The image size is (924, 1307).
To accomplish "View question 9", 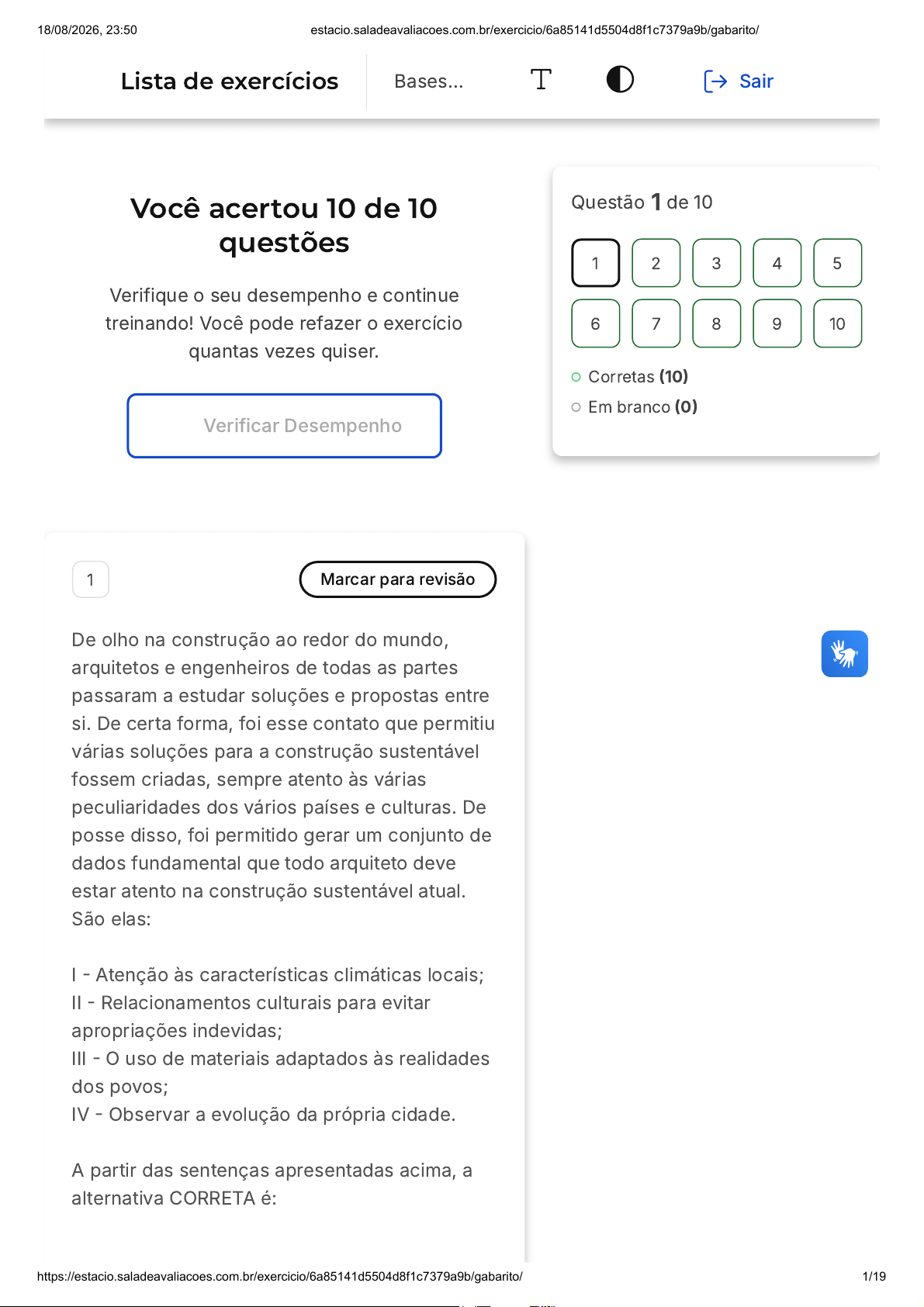I will coord(777,323).
